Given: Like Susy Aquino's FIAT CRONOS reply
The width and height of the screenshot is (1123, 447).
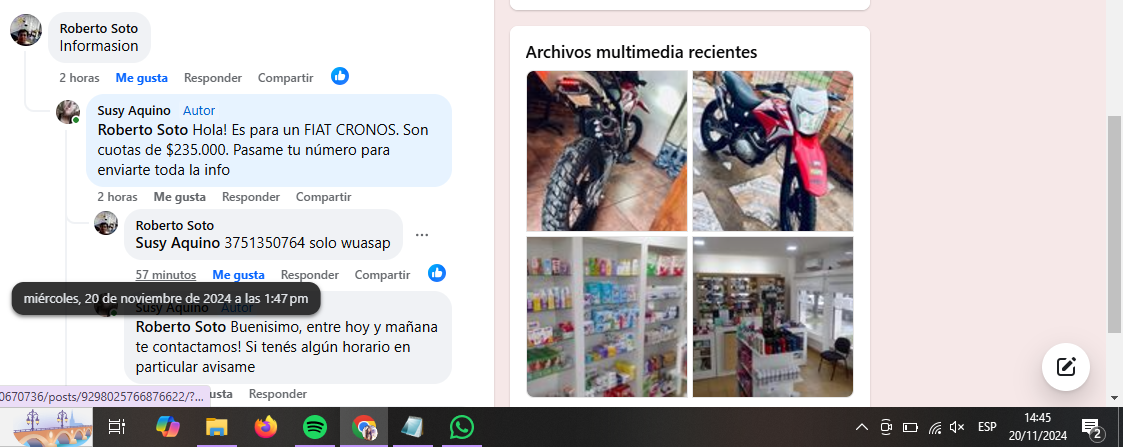Looking at the screenshot, I should click(179, 197).
